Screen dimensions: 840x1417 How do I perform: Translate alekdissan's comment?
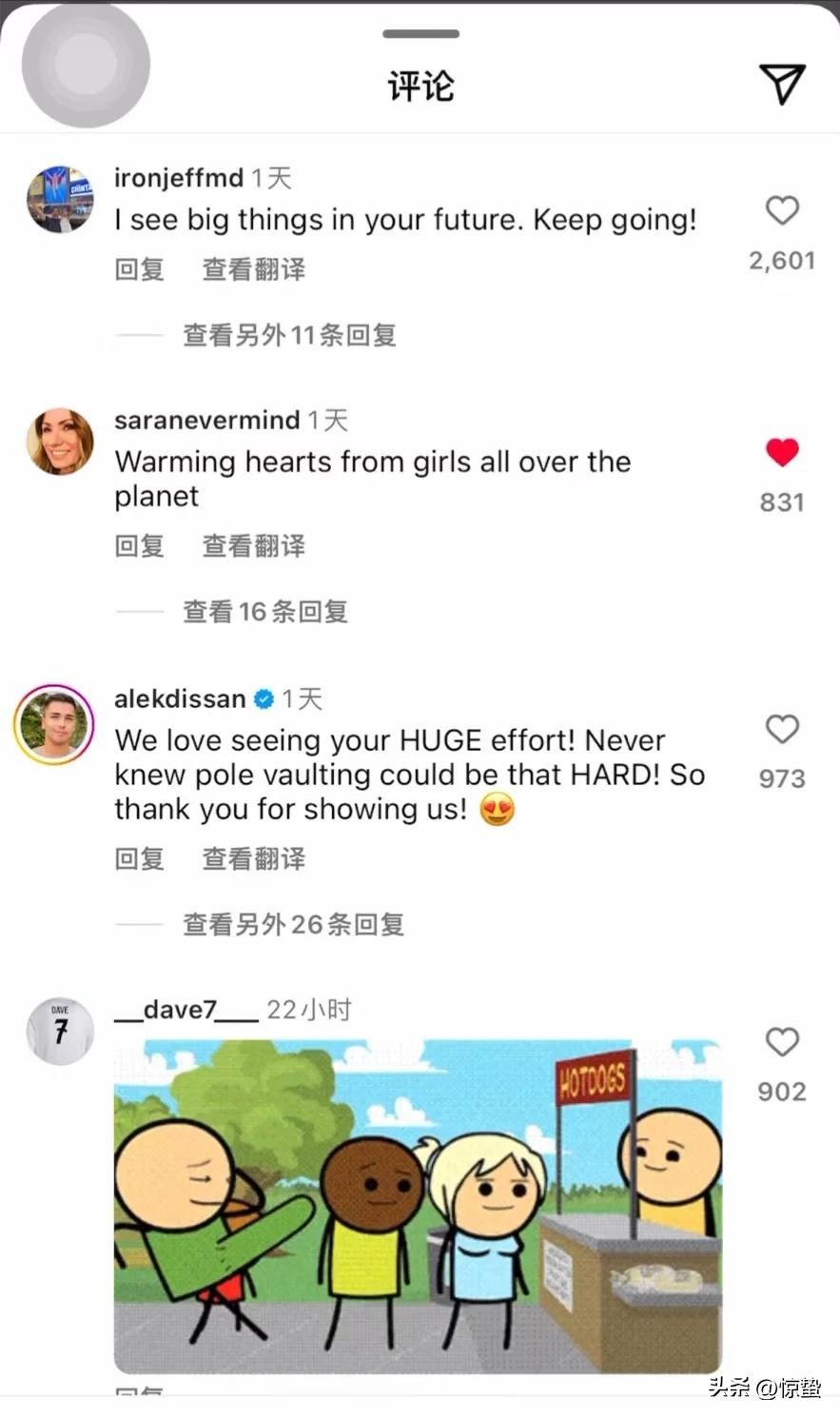point(253,858)
